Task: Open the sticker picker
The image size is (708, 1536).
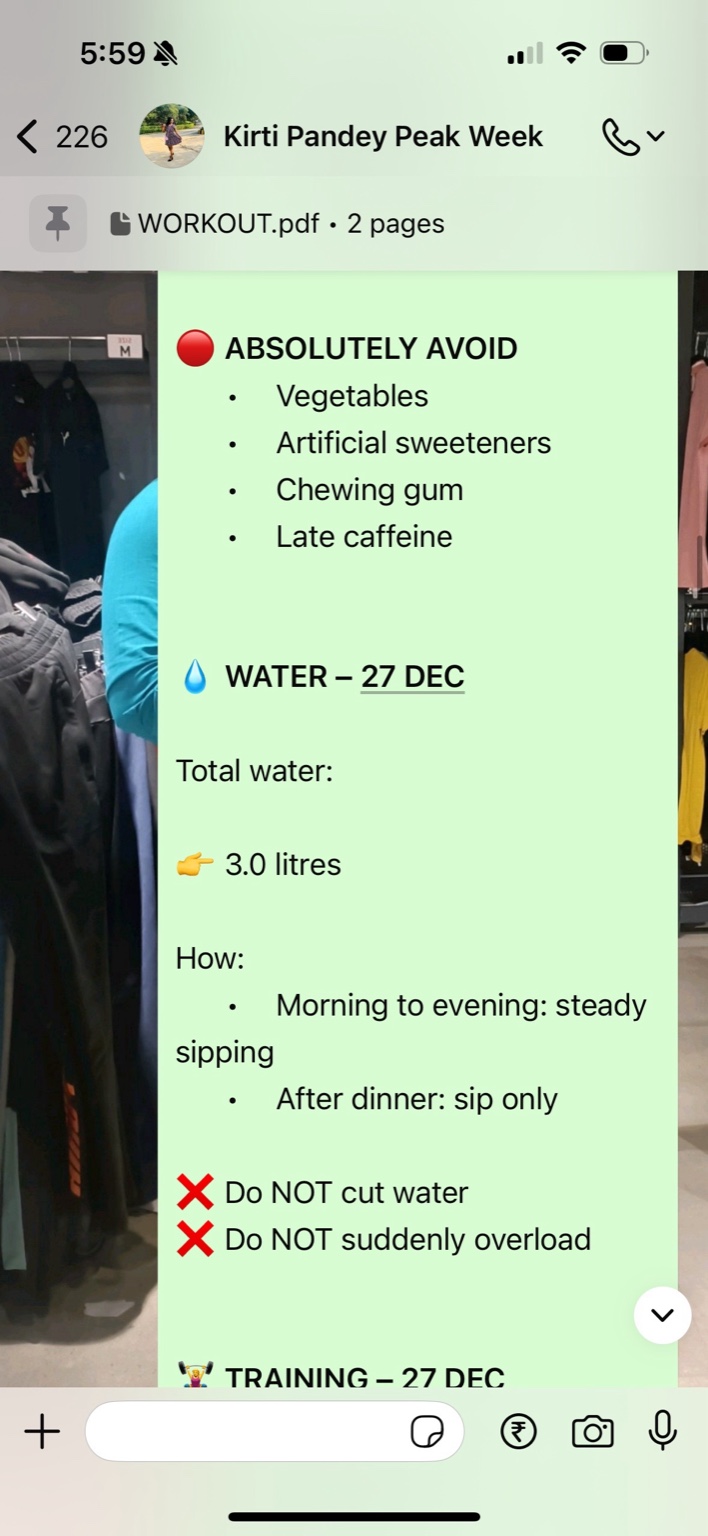Action: (427, 1433)
